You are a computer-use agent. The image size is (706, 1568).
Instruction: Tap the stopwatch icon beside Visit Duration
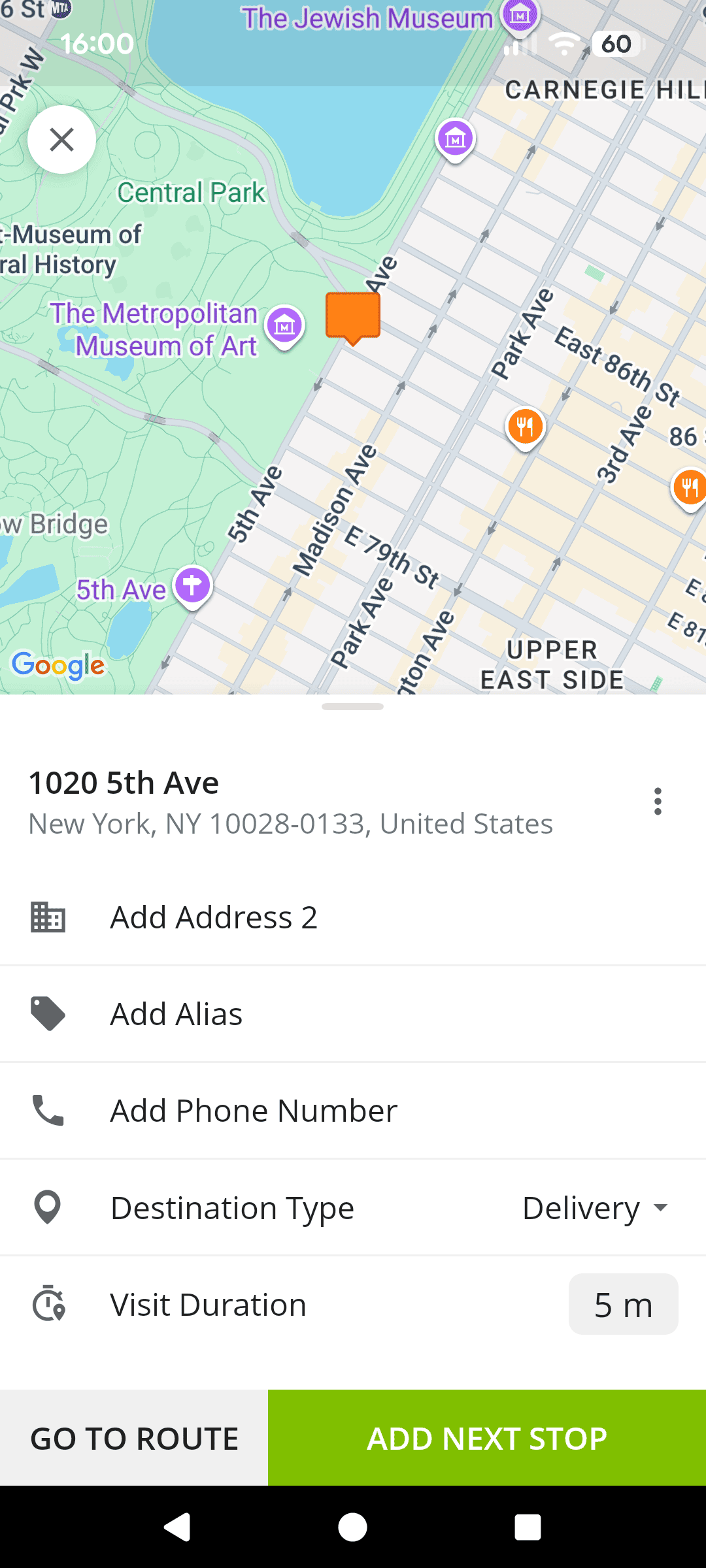[48, 1304]
